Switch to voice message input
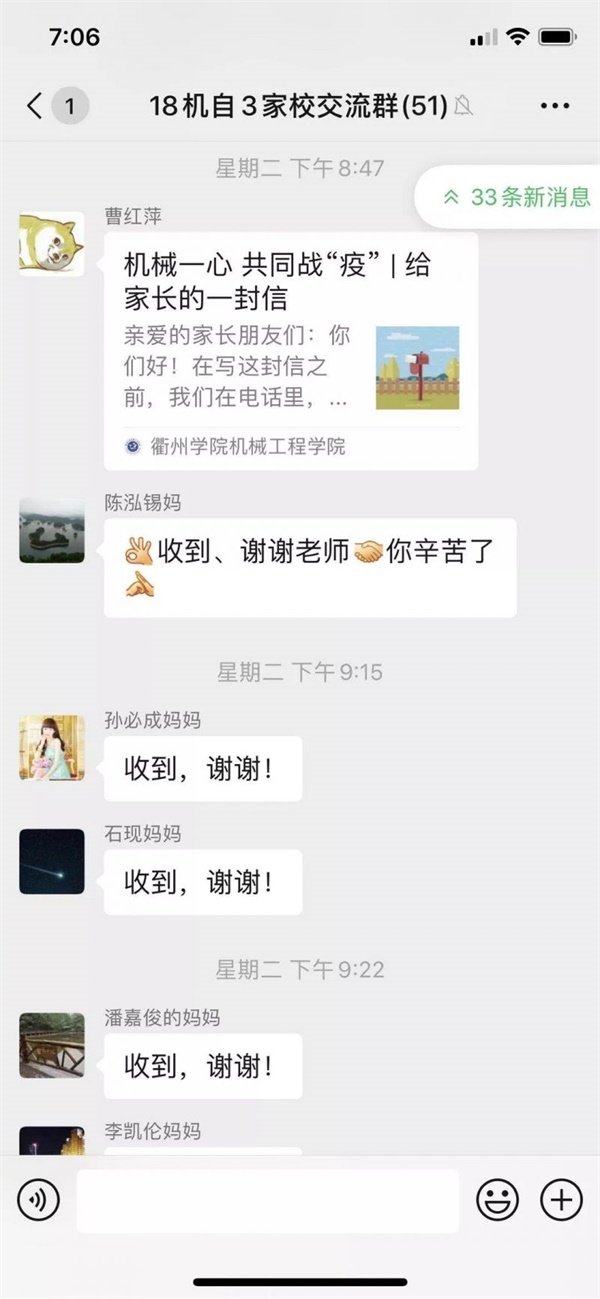Viewport: 600px width, 1299px height. (x=39, y=1199)
